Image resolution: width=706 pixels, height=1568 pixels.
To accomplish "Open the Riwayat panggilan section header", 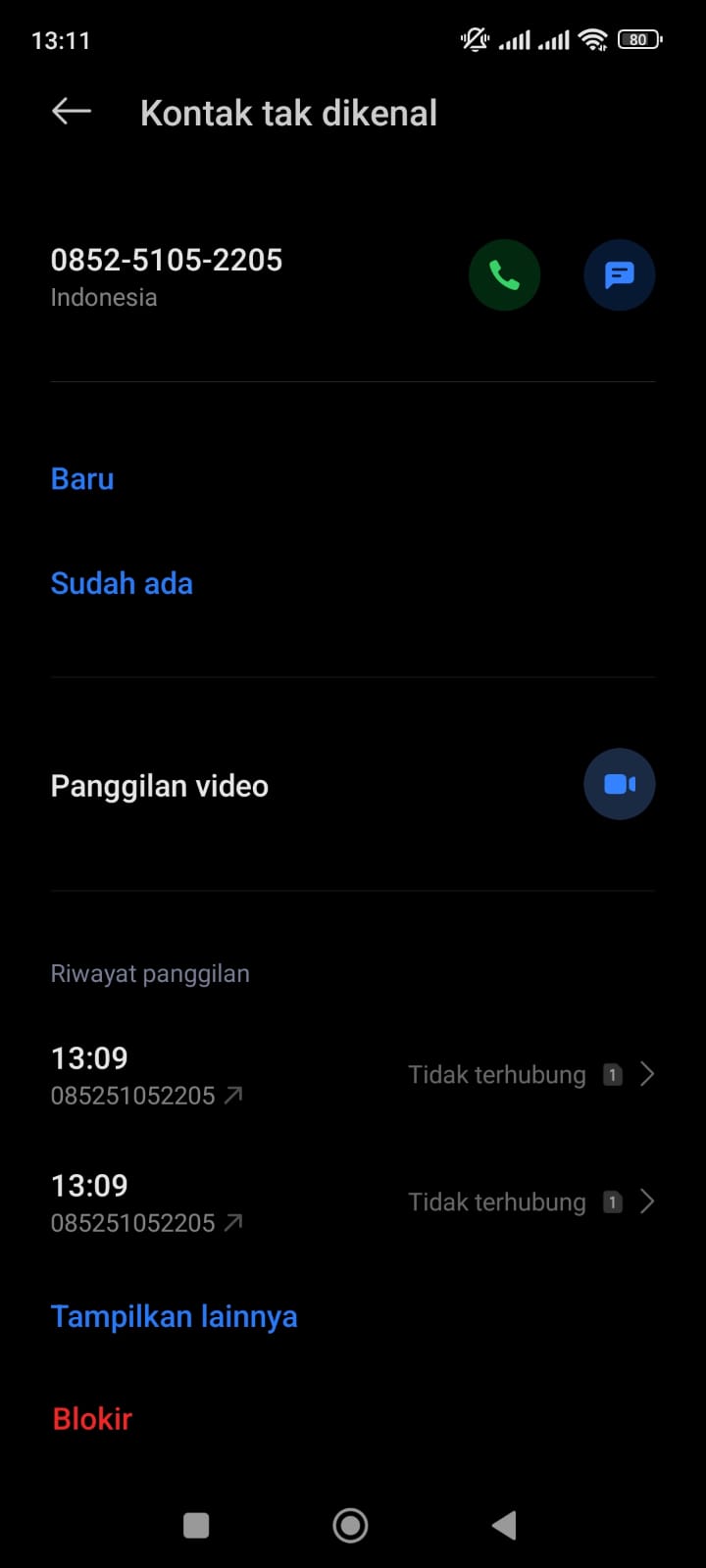I will (150, 973).
